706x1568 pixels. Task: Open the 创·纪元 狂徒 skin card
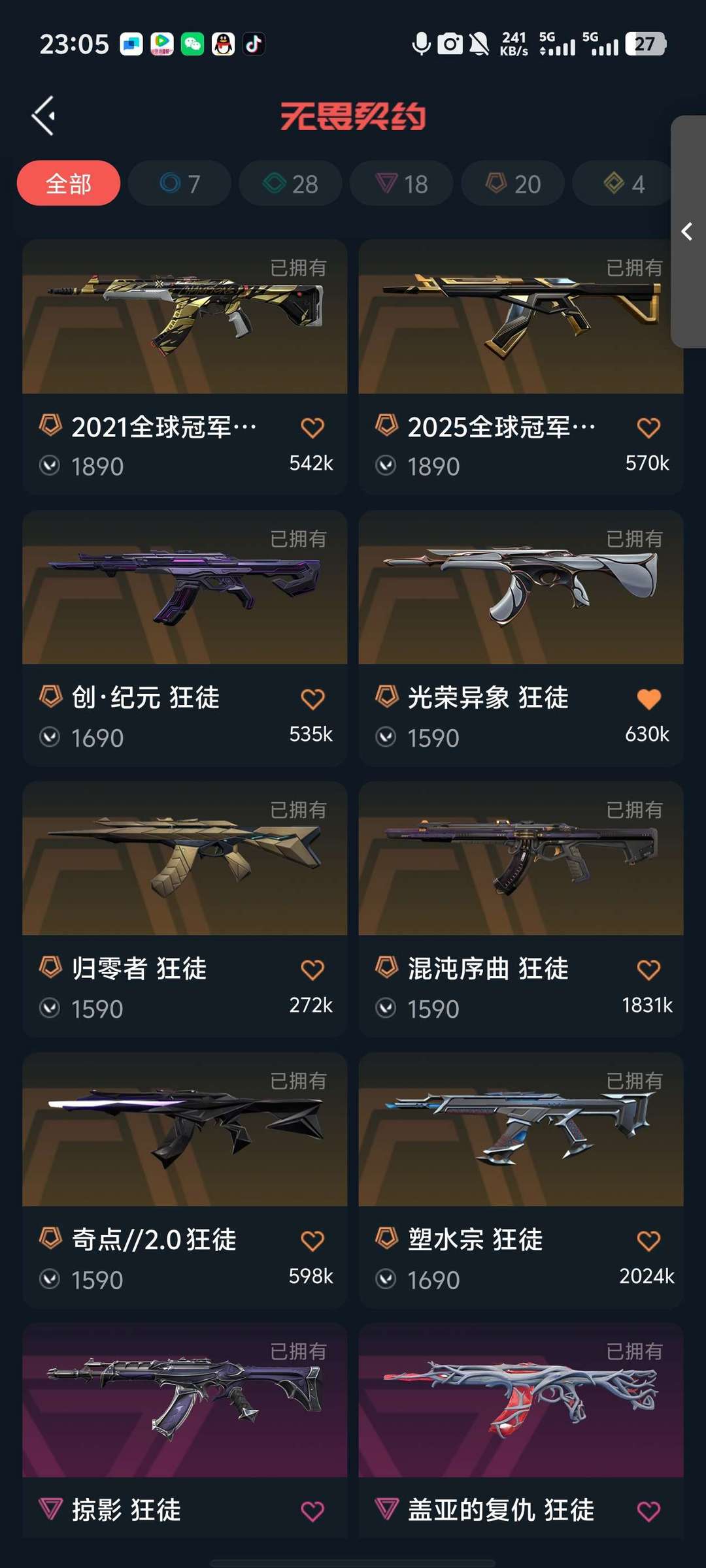(184, 588)
